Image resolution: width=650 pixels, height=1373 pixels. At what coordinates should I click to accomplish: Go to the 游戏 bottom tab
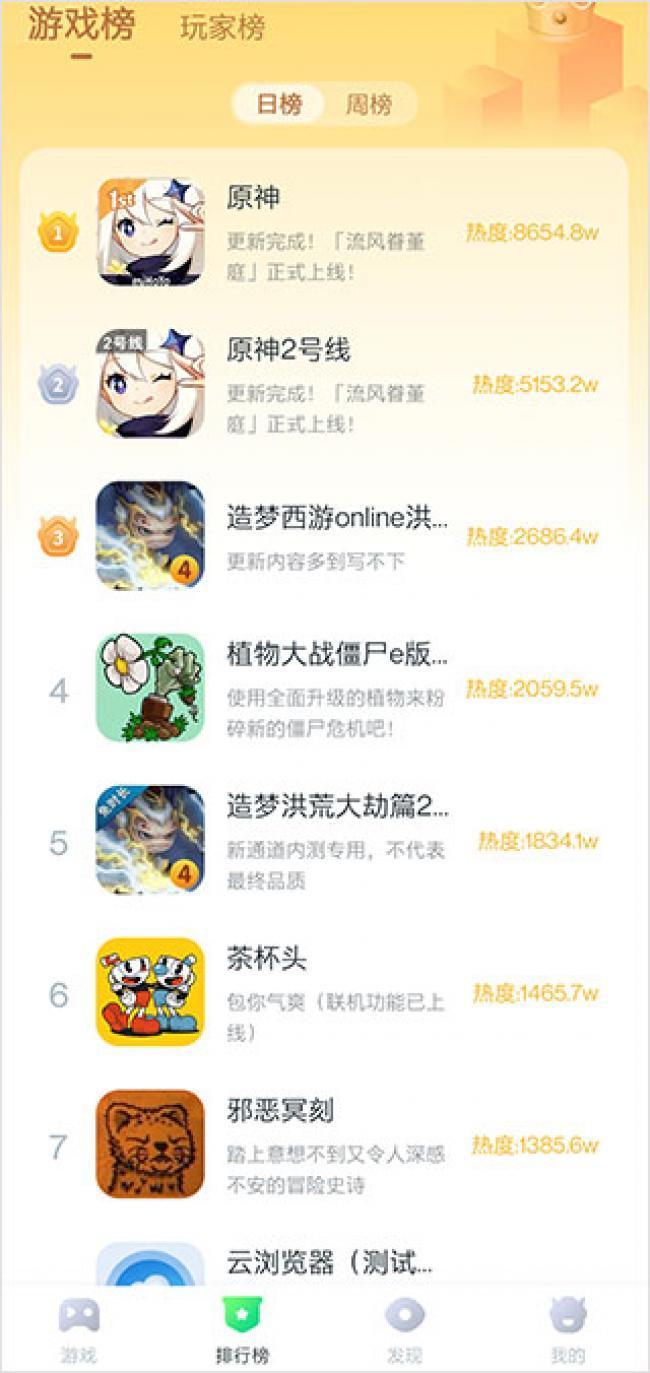point(79,1328)
